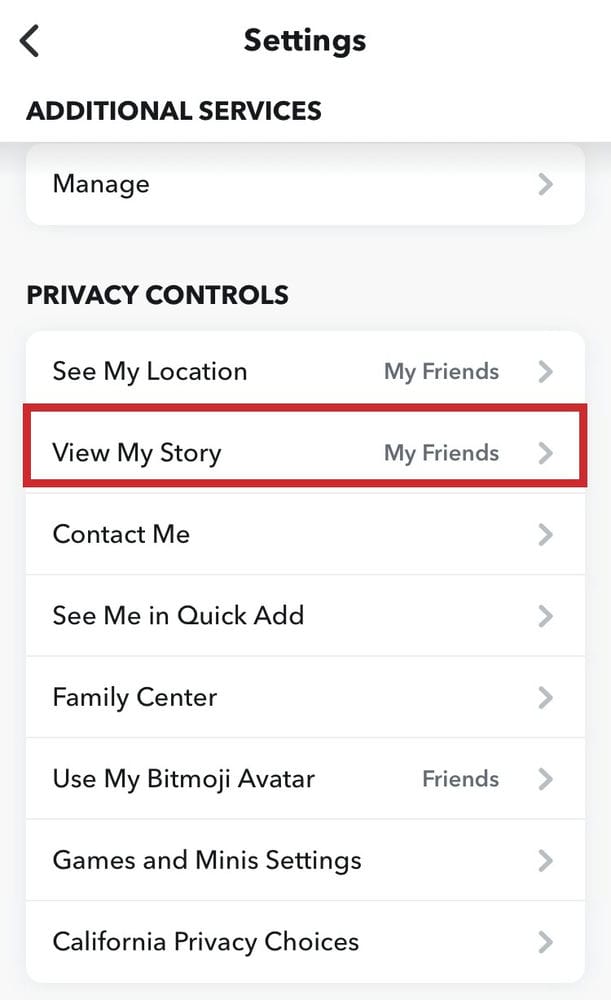Open Use My Bitmoji Avatar setting
The height and width of the screenshot is (1000, 611).
(x=304, y=778)
